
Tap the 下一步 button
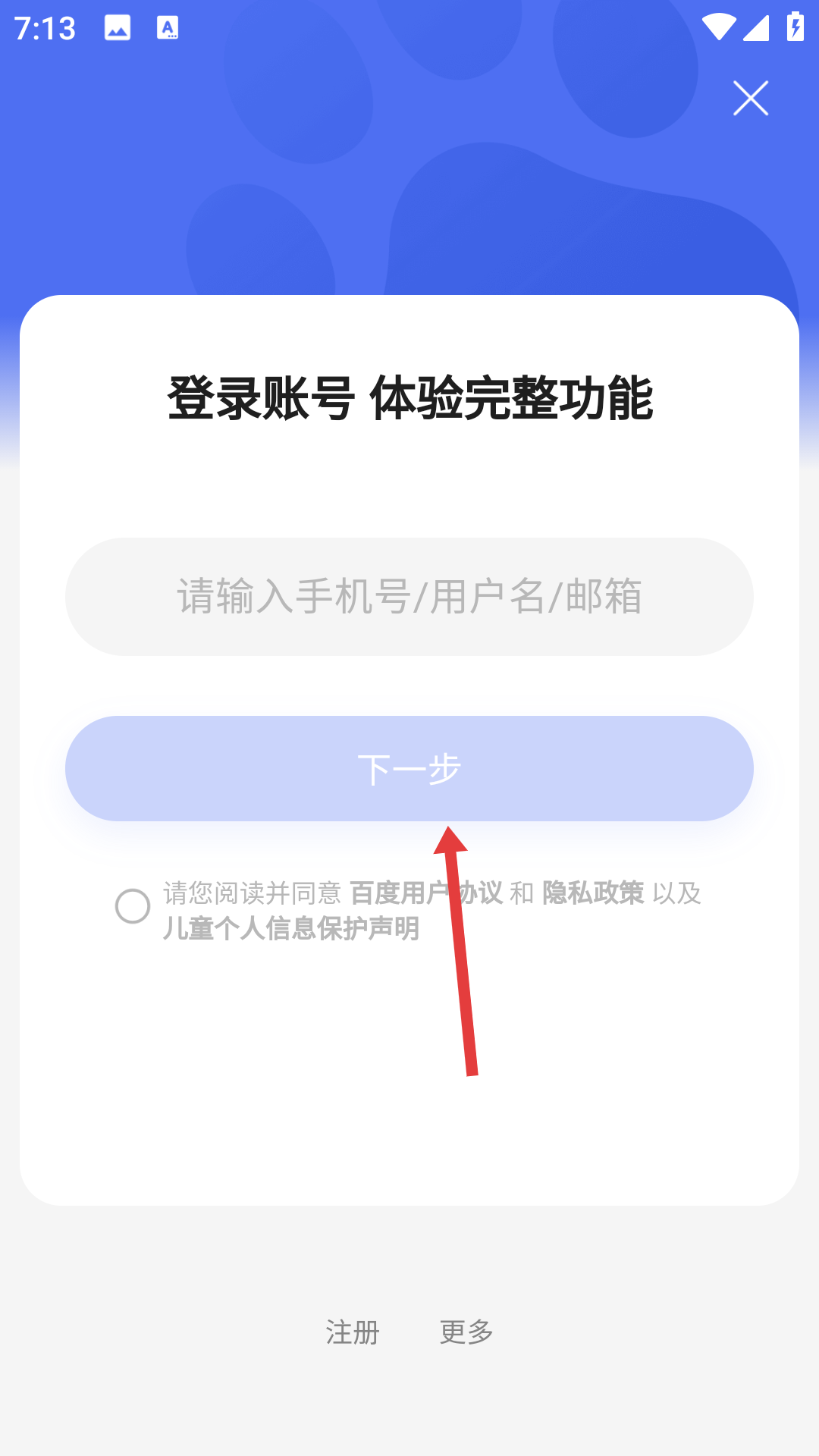pyautogui.click(x=409, y=768)
